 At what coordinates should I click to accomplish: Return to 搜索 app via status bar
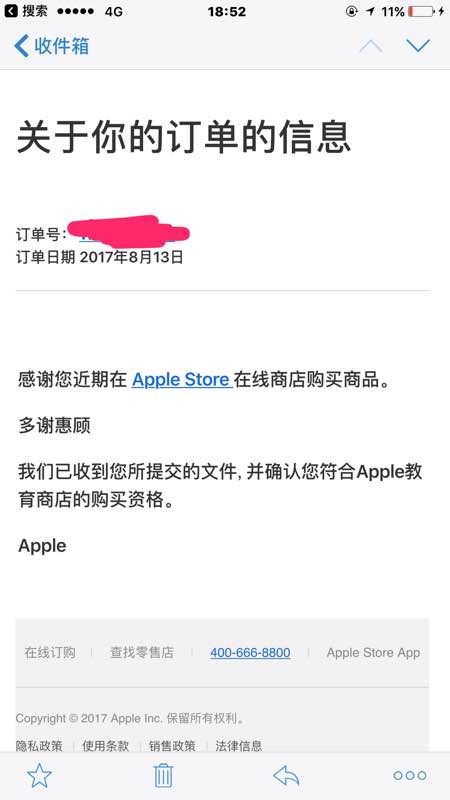(26, 11)
